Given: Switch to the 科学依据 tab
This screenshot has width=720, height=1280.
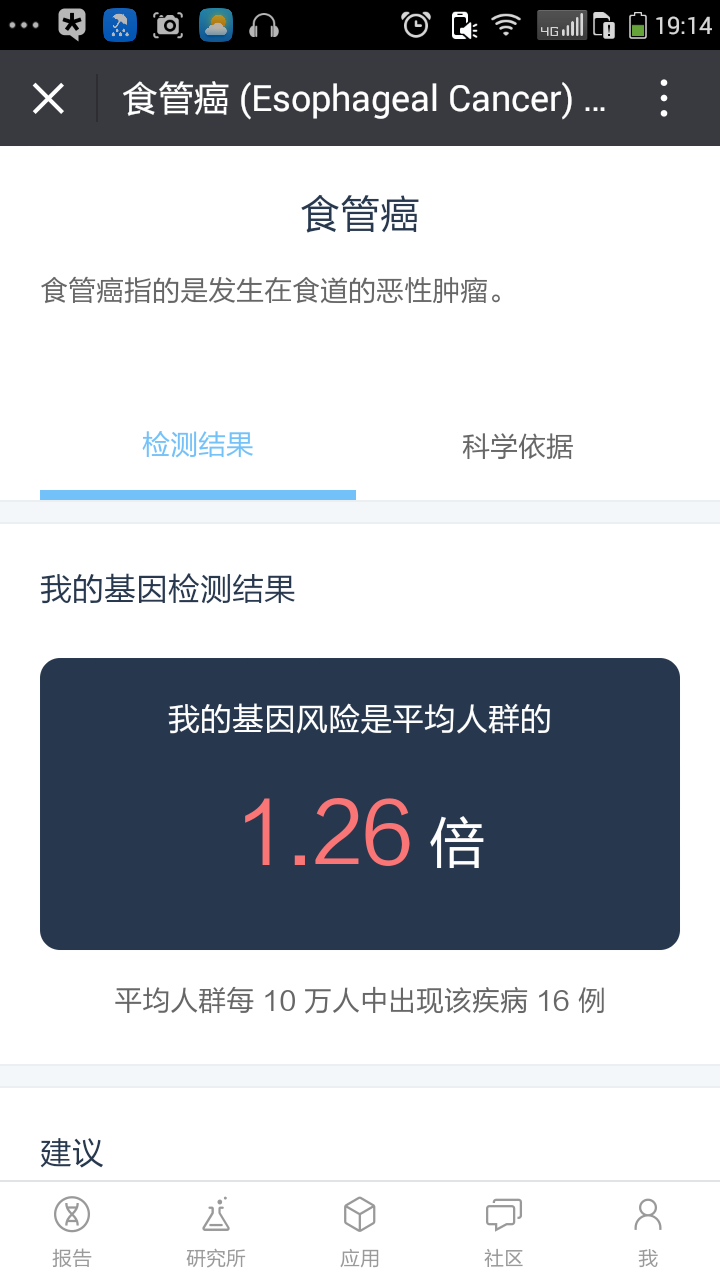Looking at the screenshot, I should click(x=517, y=446).
